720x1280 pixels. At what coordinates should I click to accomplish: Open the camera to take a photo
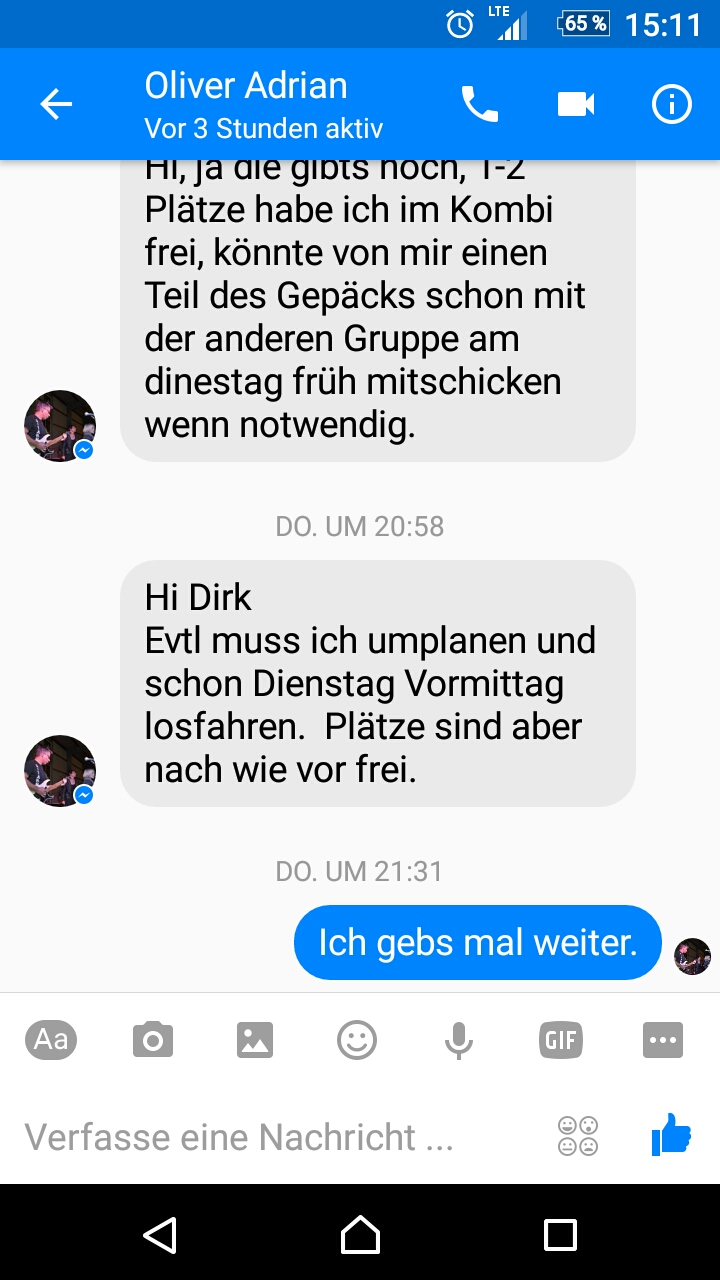(x=153, y=1040)
